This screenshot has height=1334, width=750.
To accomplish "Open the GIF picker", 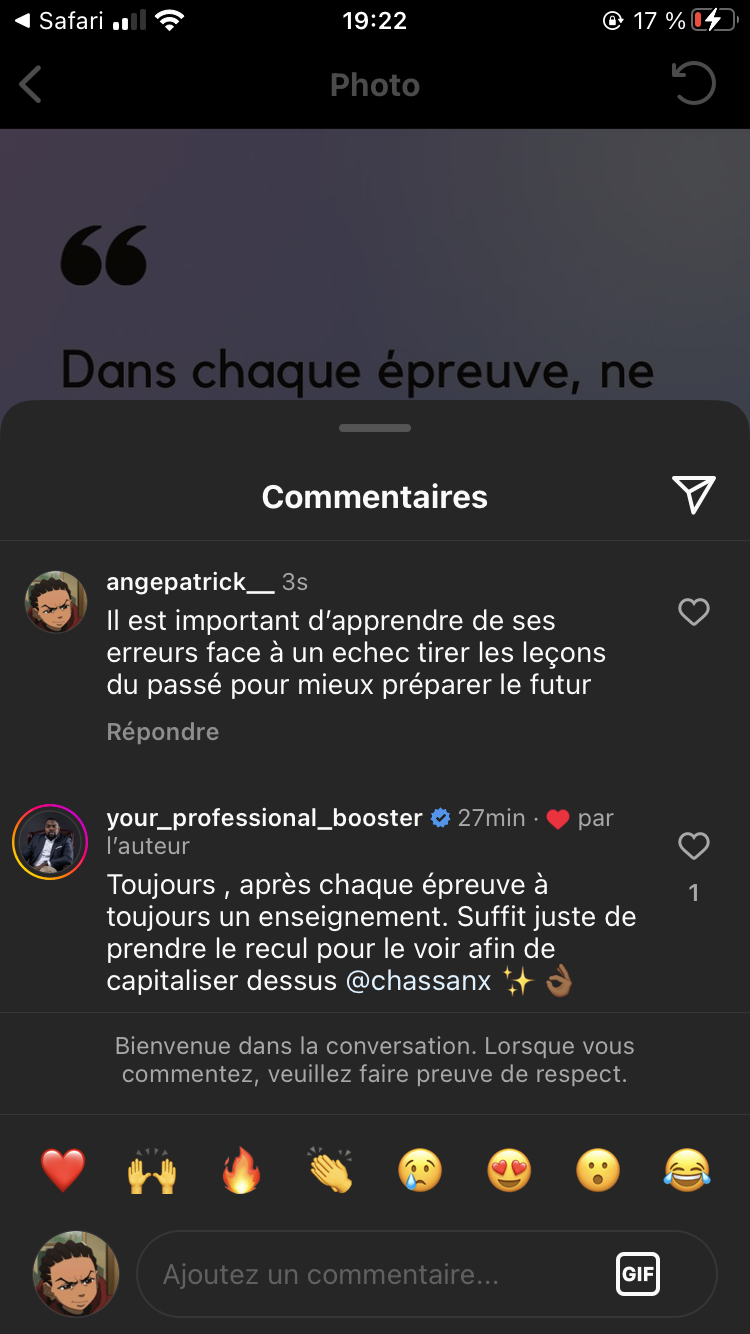I will click(638, 1274).
